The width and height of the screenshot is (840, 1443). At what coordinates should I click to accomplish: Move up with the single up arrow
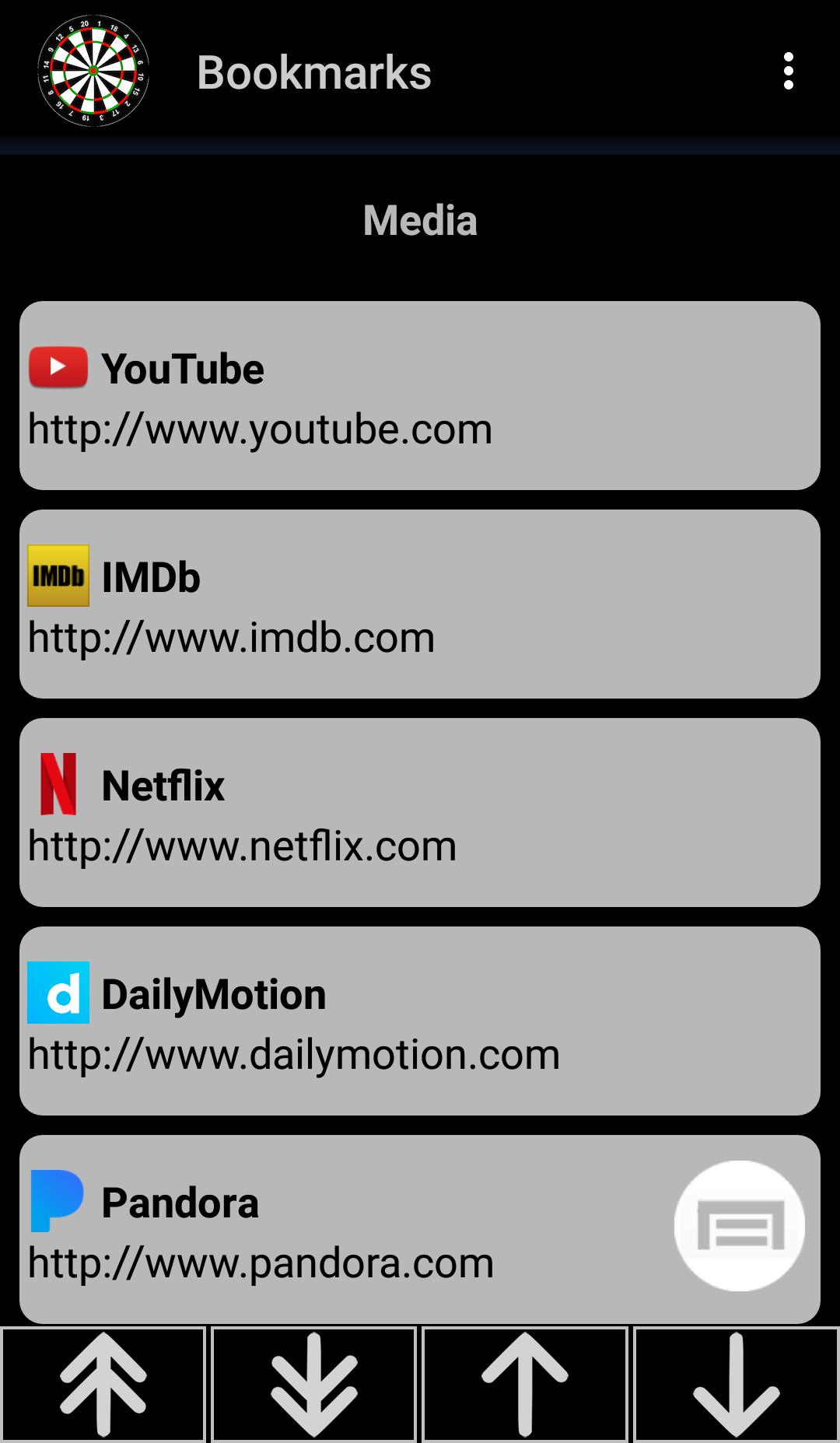(525, 1385)
